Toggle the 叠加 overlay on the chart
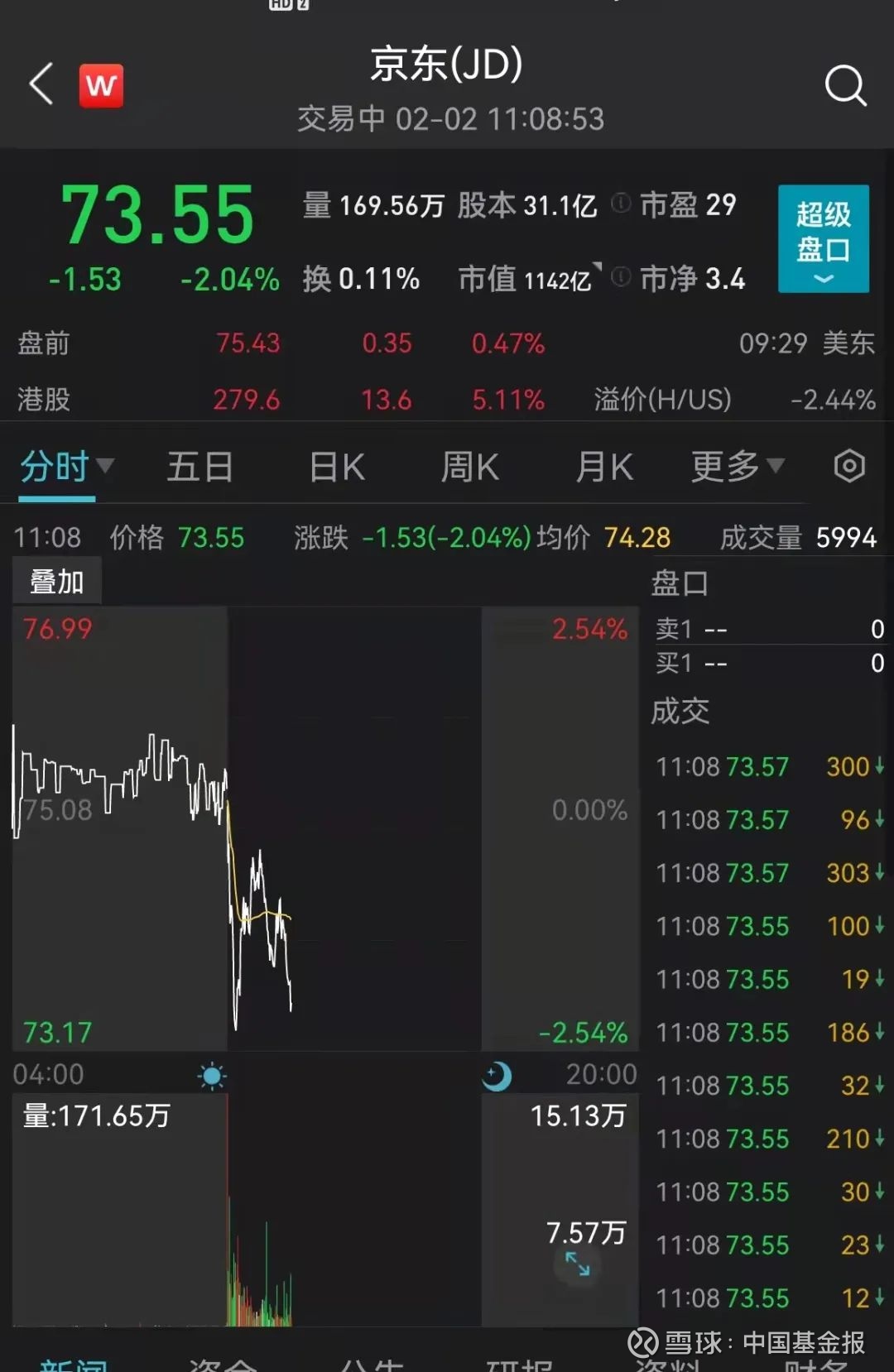The width and height of the screenshot is (894, 1372). coord(56,581)
